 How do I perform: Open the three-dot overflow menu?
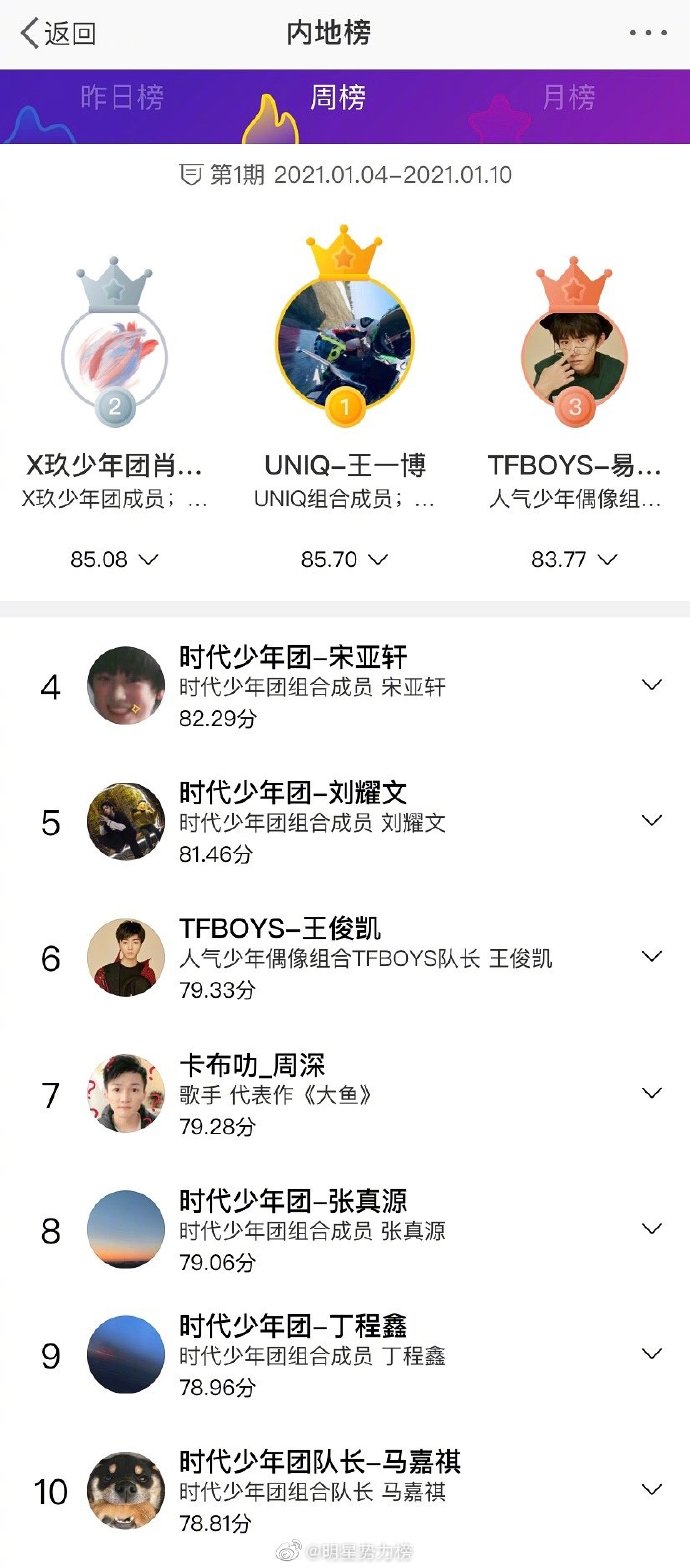pos(647,33)
